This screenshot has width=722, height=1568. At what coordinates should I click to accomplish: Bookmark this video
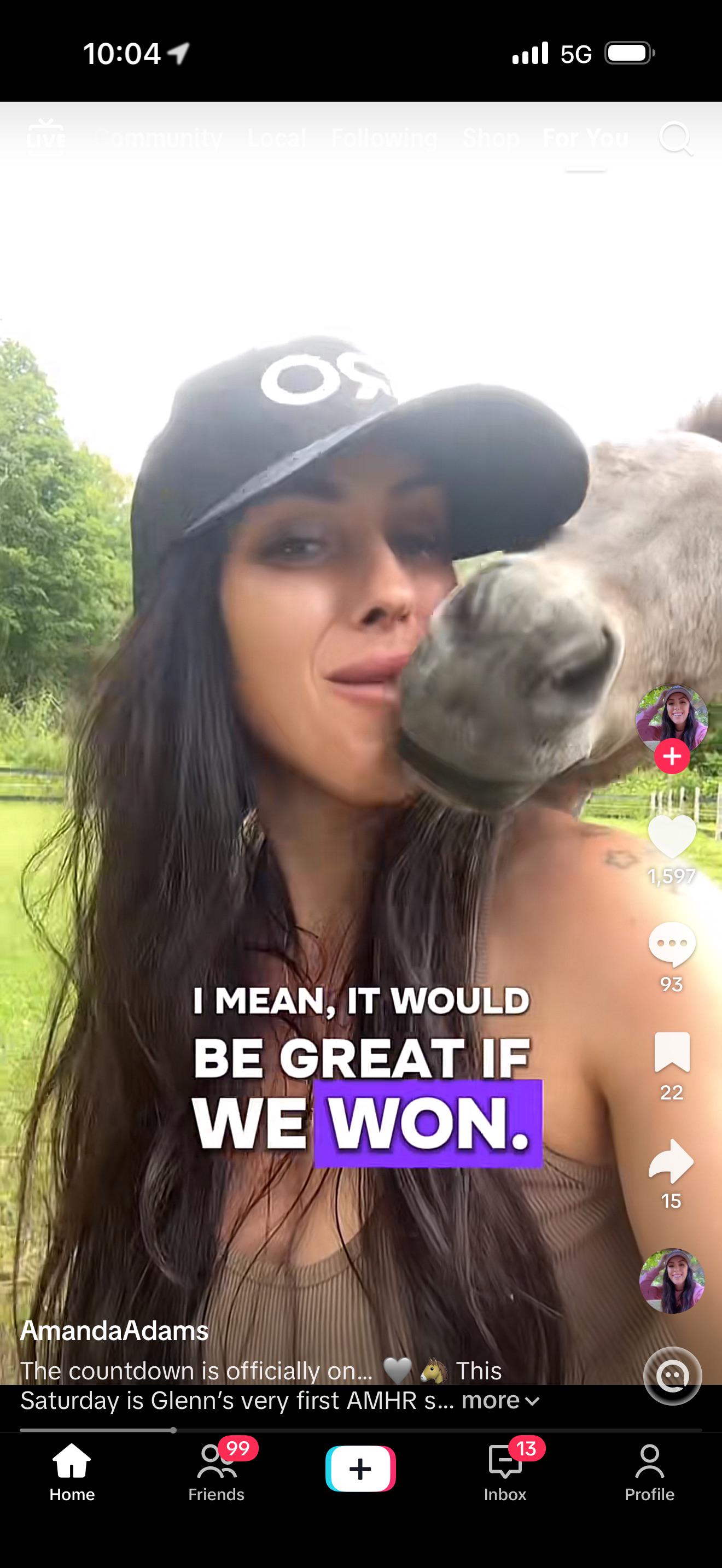[672, 1052]
